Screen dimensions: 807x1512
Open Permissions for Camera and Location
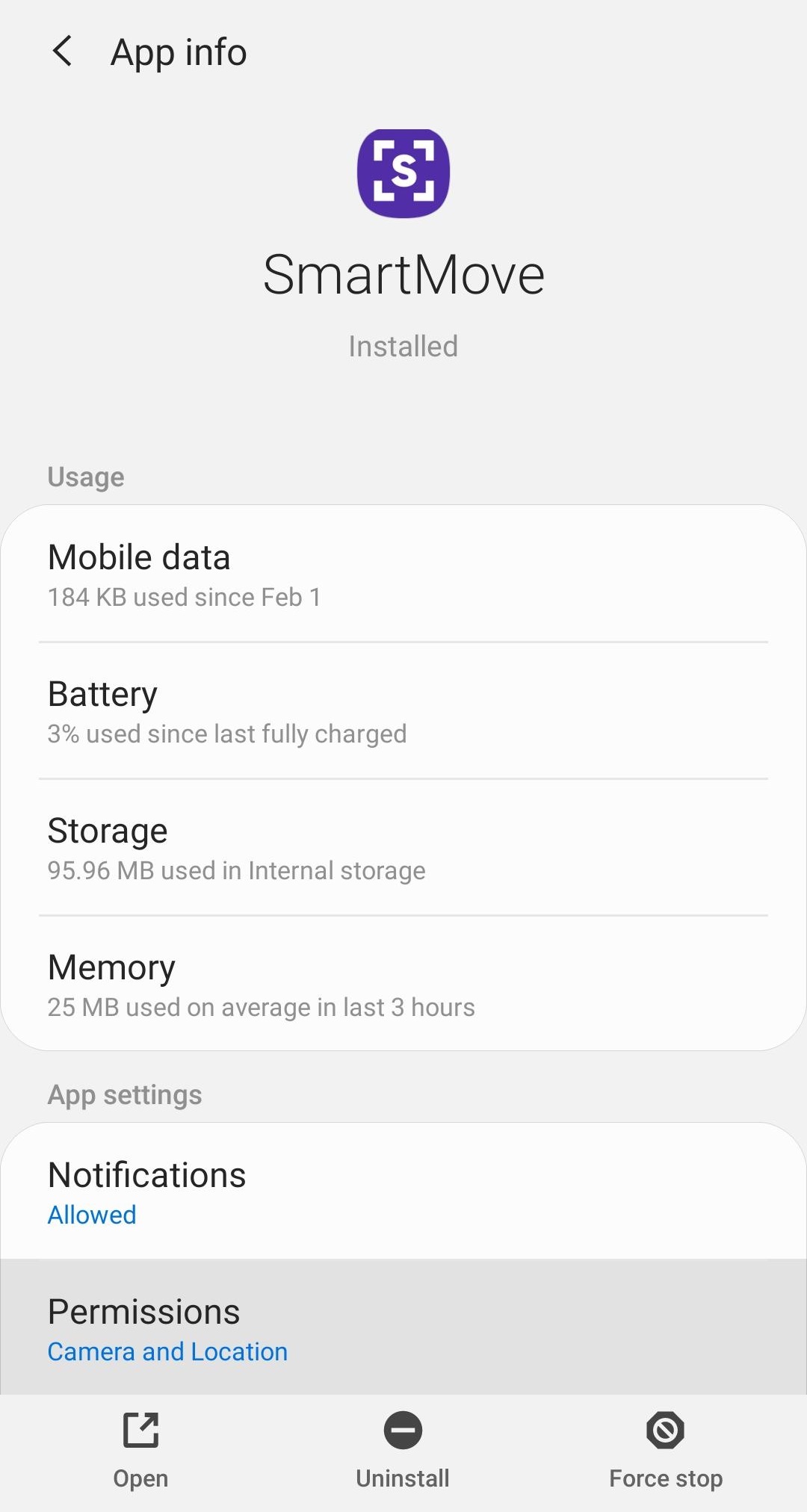(x=403, y=1327)
